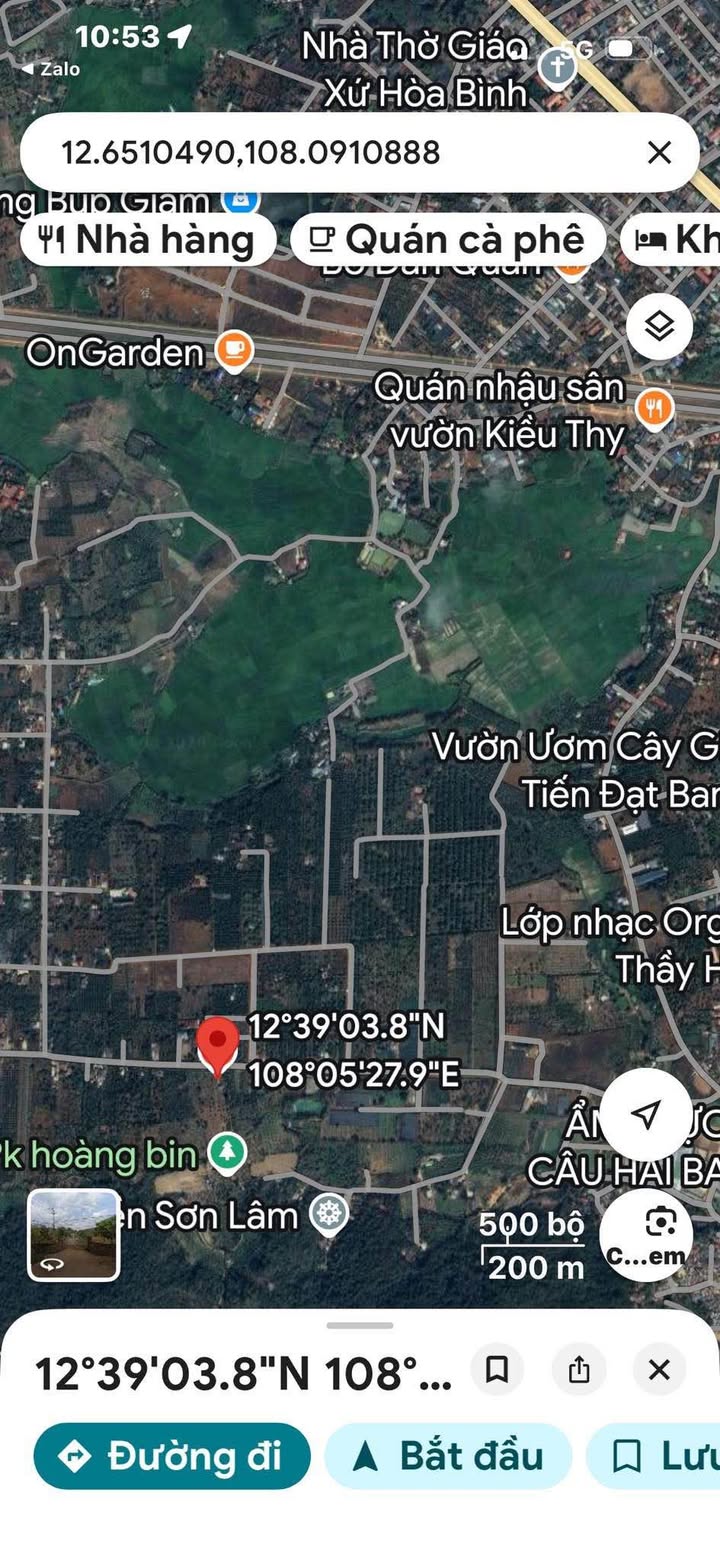The height and width of the screenshot is (1560, 720).
Task: Clear the coordinates in the search box
Action: 659,153
